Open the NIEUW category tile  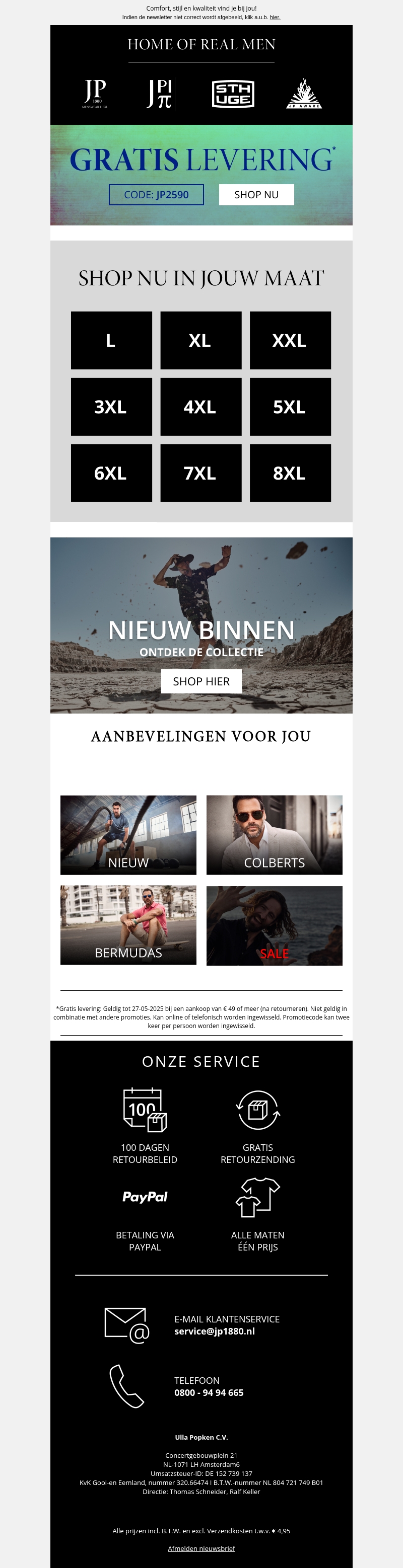tap(128, 834)
